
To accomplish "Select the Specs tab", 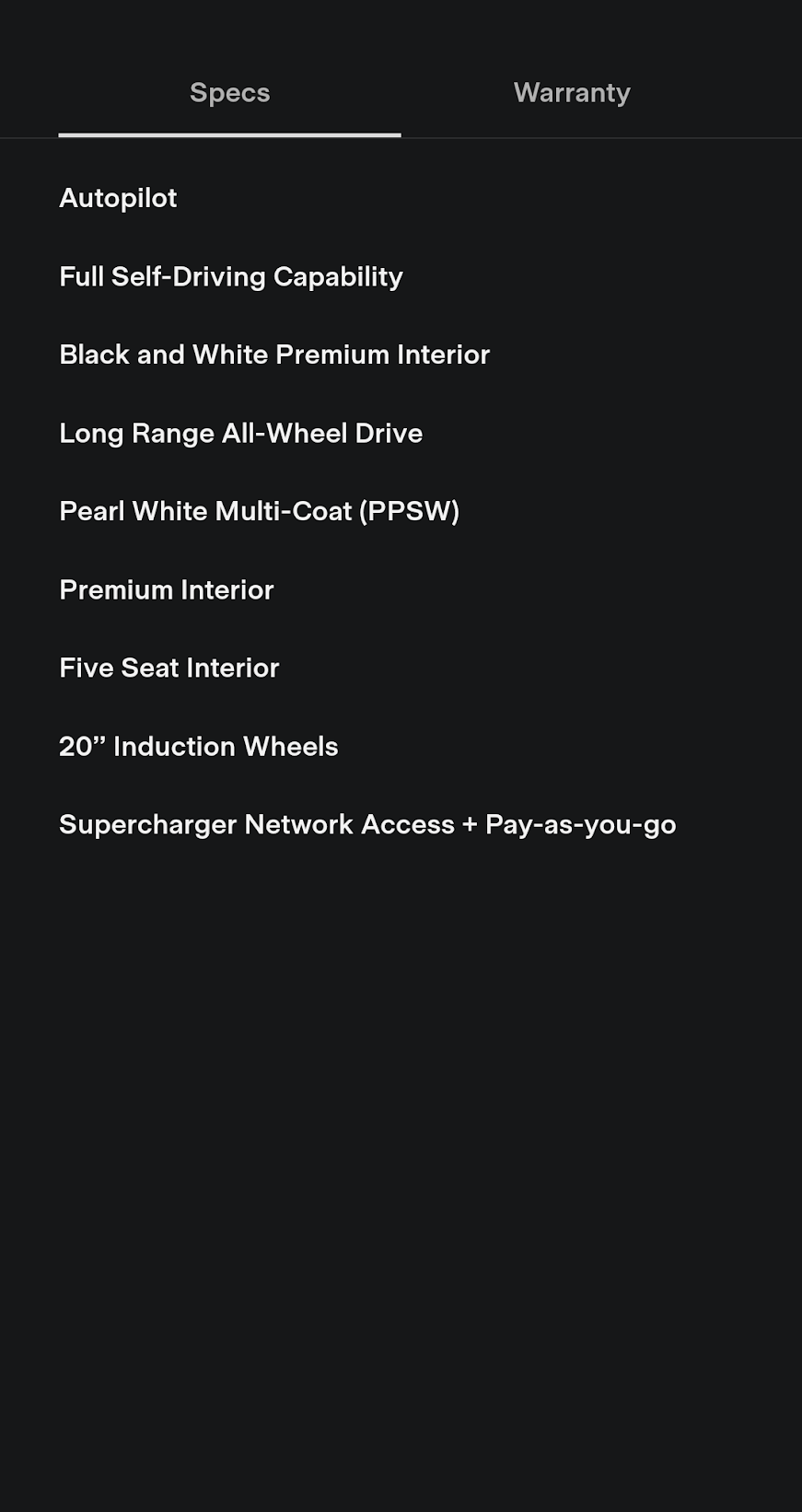I will [229, 93].
